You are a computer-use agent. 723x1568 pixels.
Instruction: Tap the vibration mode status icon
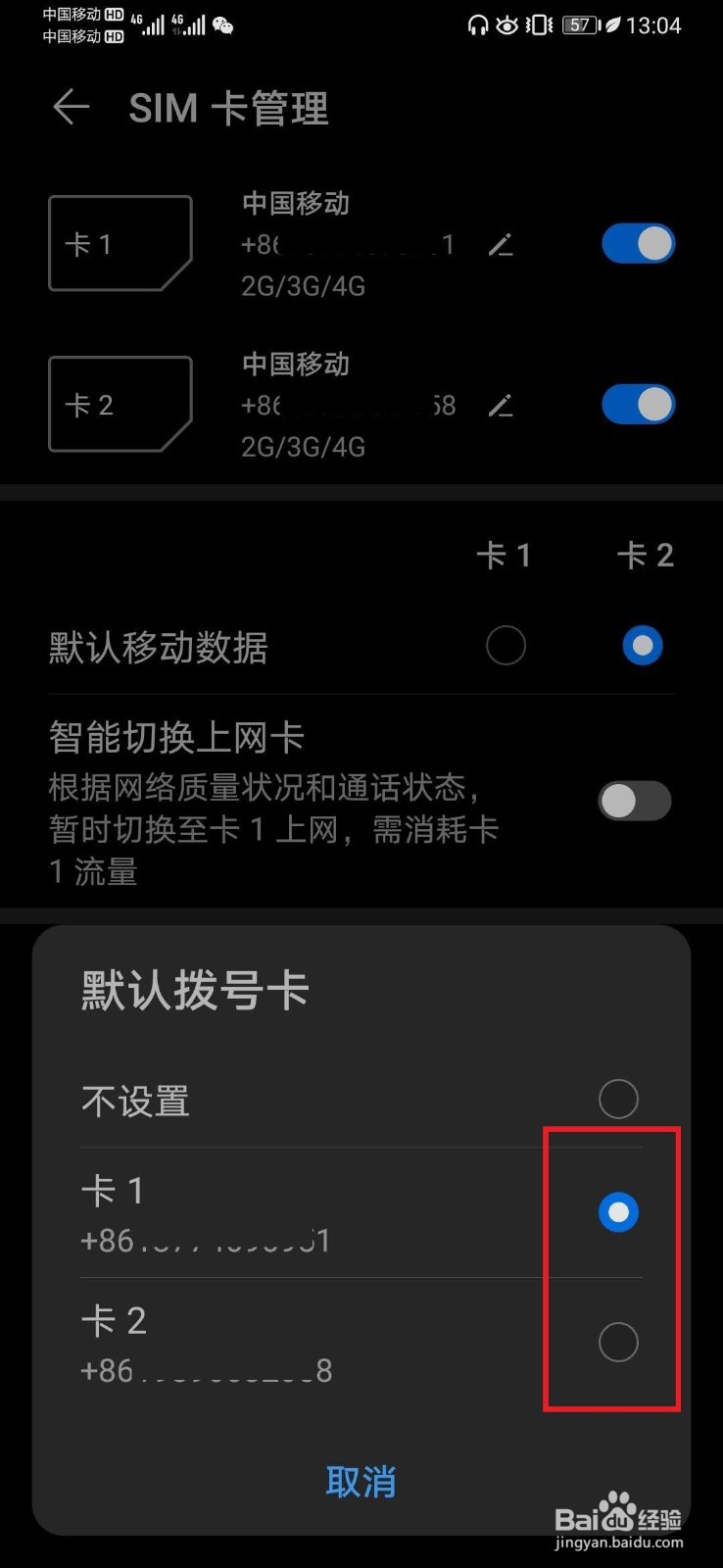coord(540,25)
